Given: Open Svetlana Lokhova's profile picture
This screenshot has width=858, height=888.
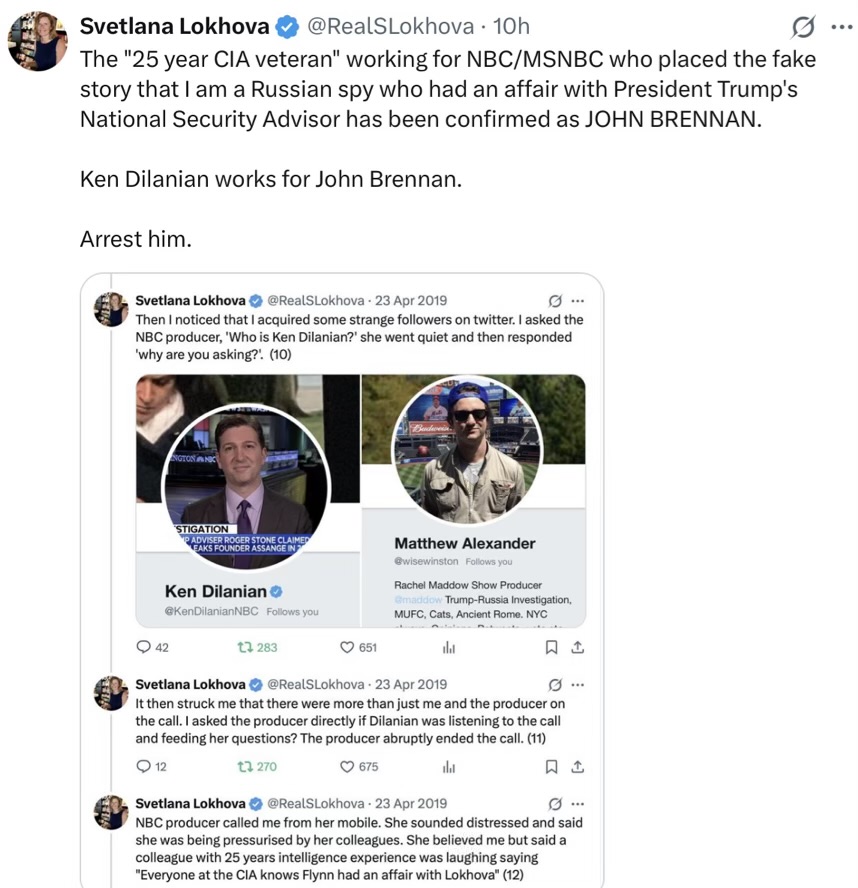Looking at the screenshot, I should pyautogui.click(x=38, y=40).
